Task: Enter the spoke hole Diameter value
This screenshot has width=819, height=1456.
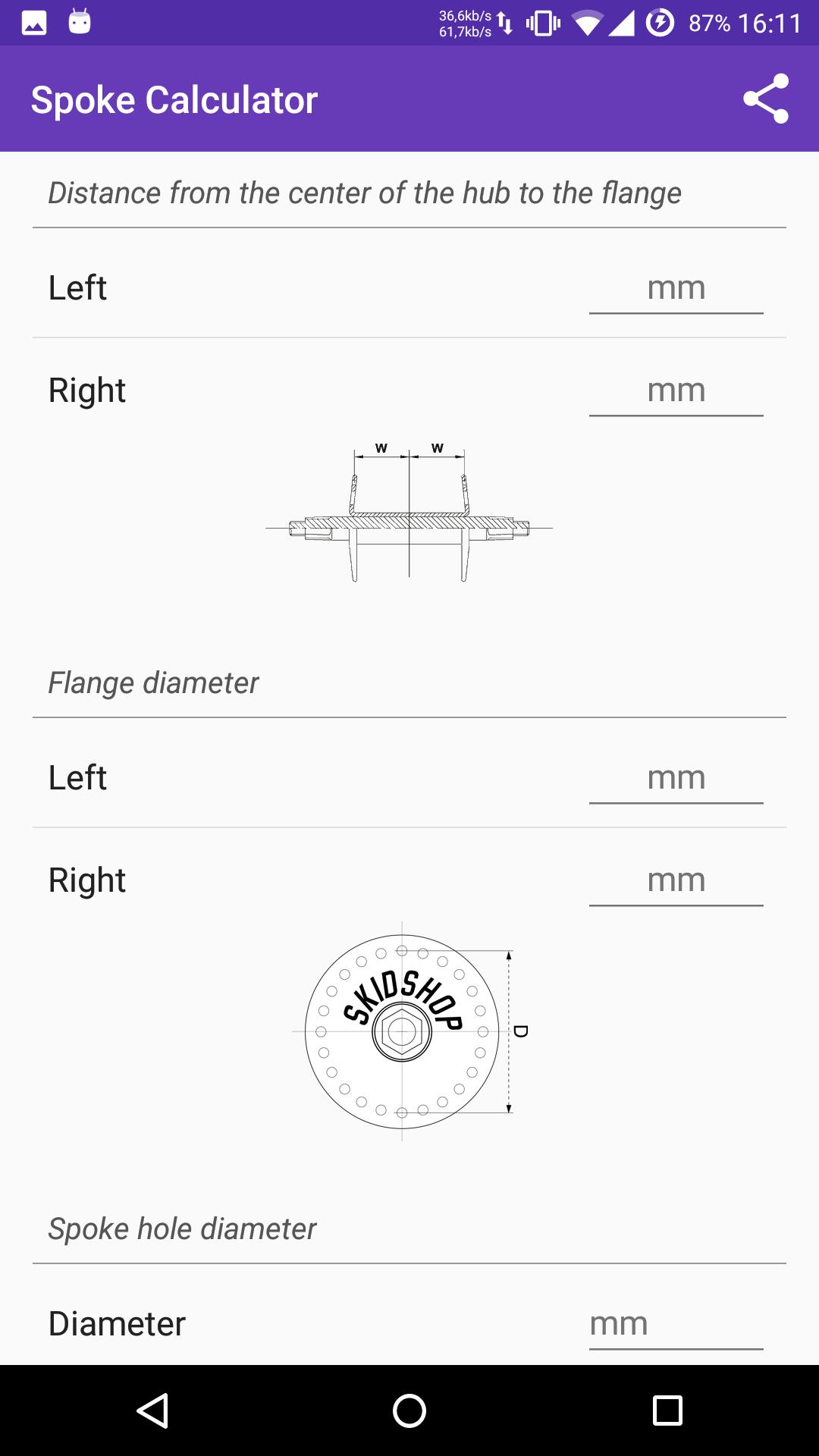Action: click(x=675, y=1323)
